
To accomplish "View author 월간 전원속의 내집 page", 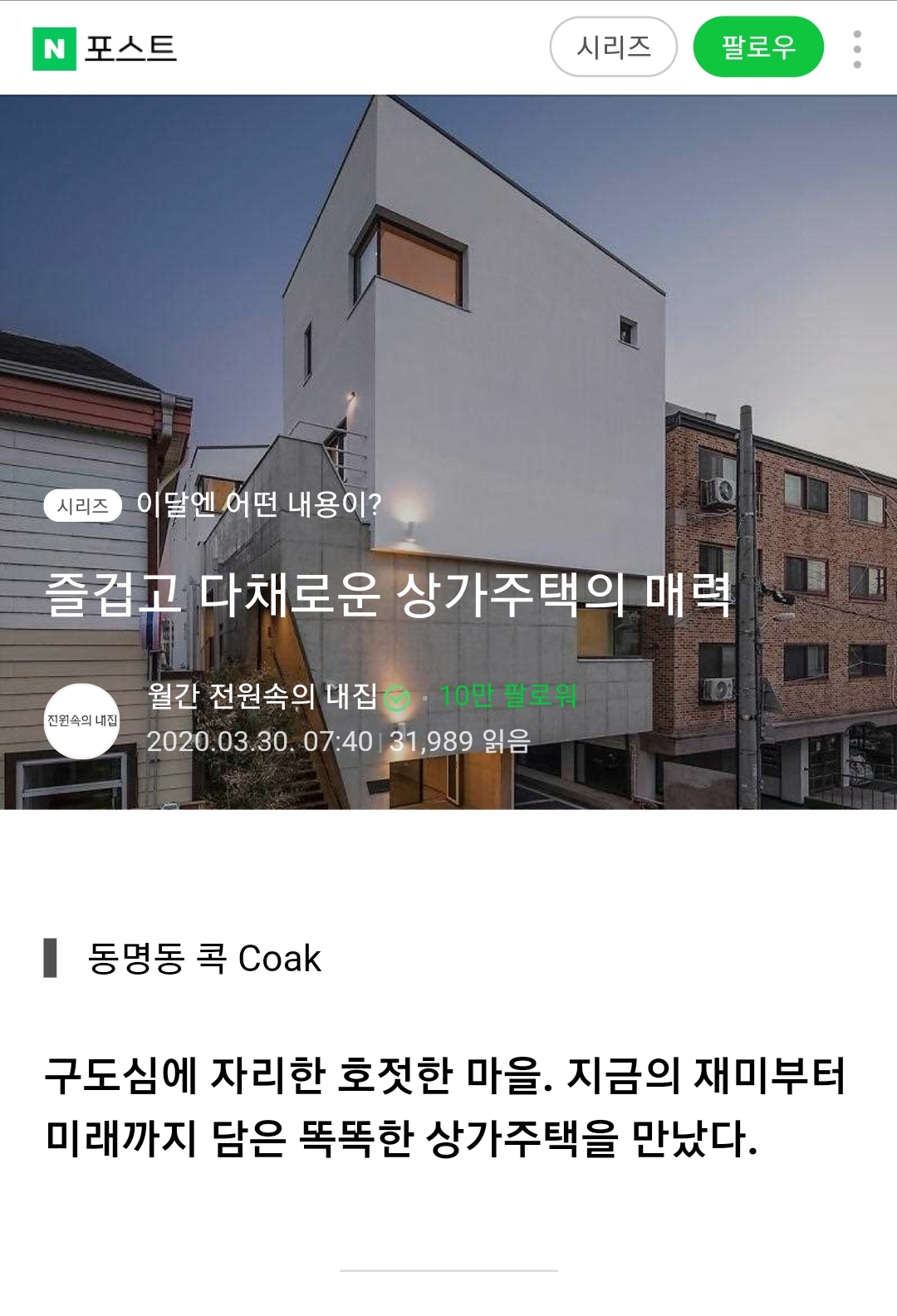I will 262,696.
